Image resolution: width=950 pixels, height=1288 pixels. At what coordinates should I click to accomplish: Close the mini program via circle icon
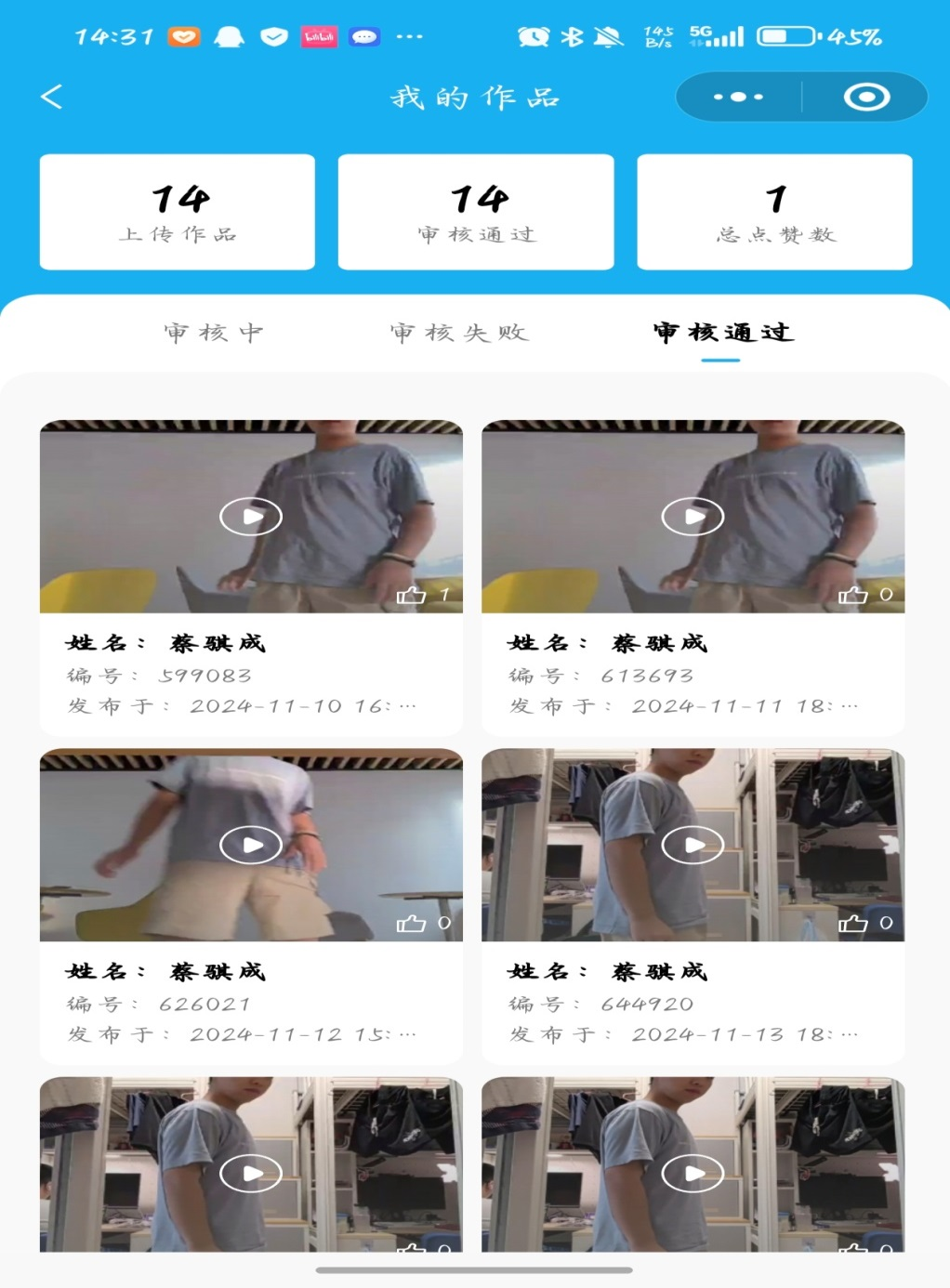(x=866, y=97)
